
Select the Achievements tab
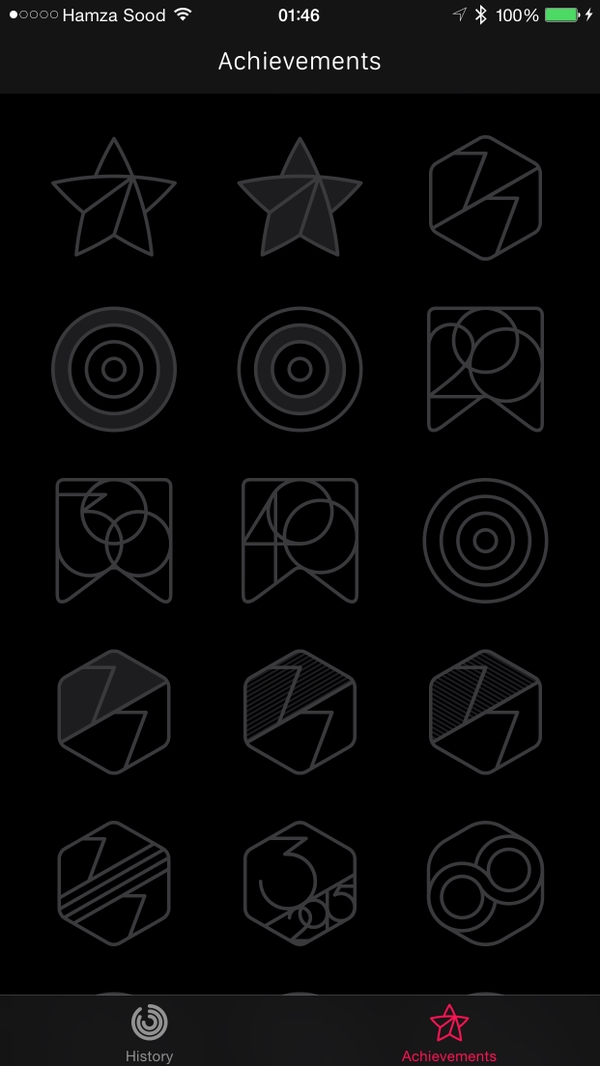click(449, 1033)
